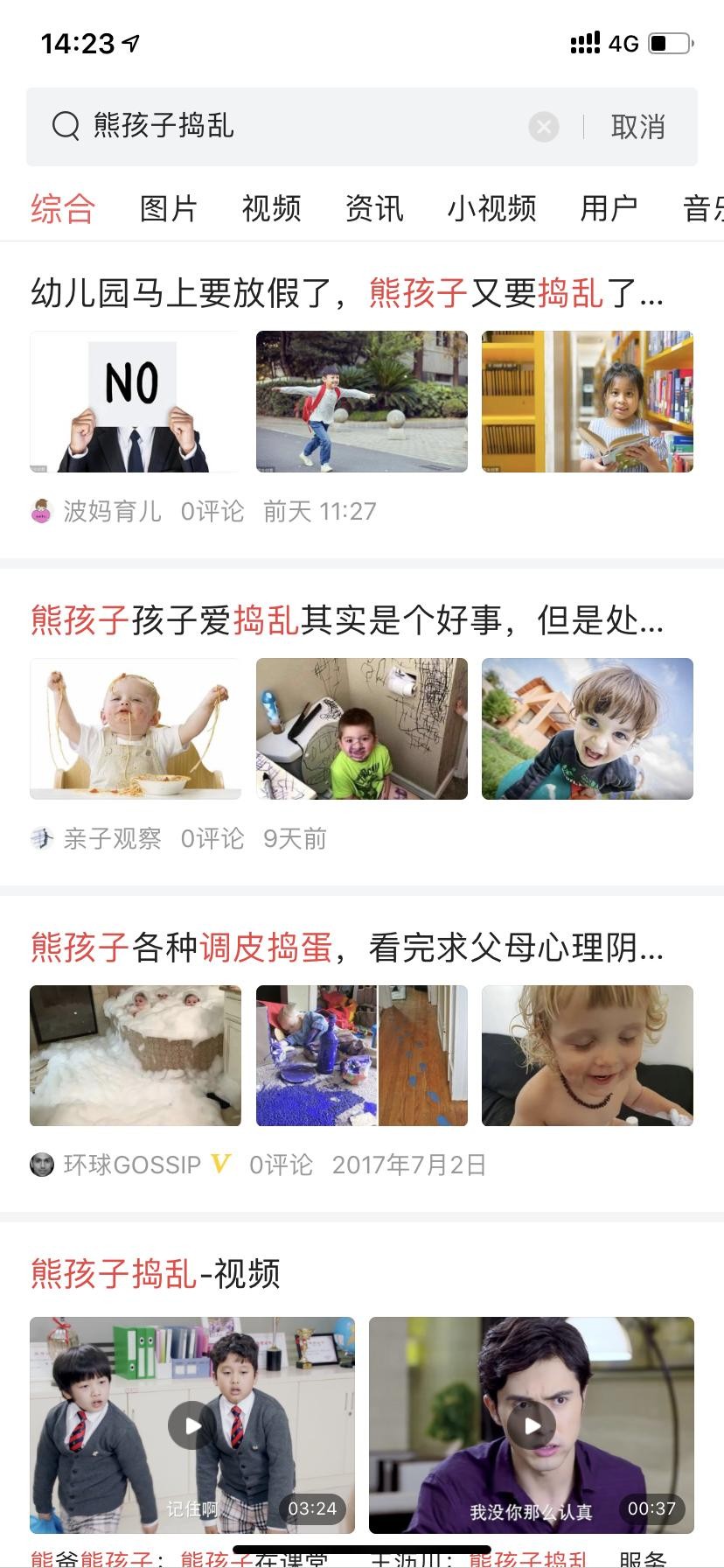Open article 熊孩子各种调皮捣蛋
This screenshot has height=1568, width=724.
coord(346,947)
